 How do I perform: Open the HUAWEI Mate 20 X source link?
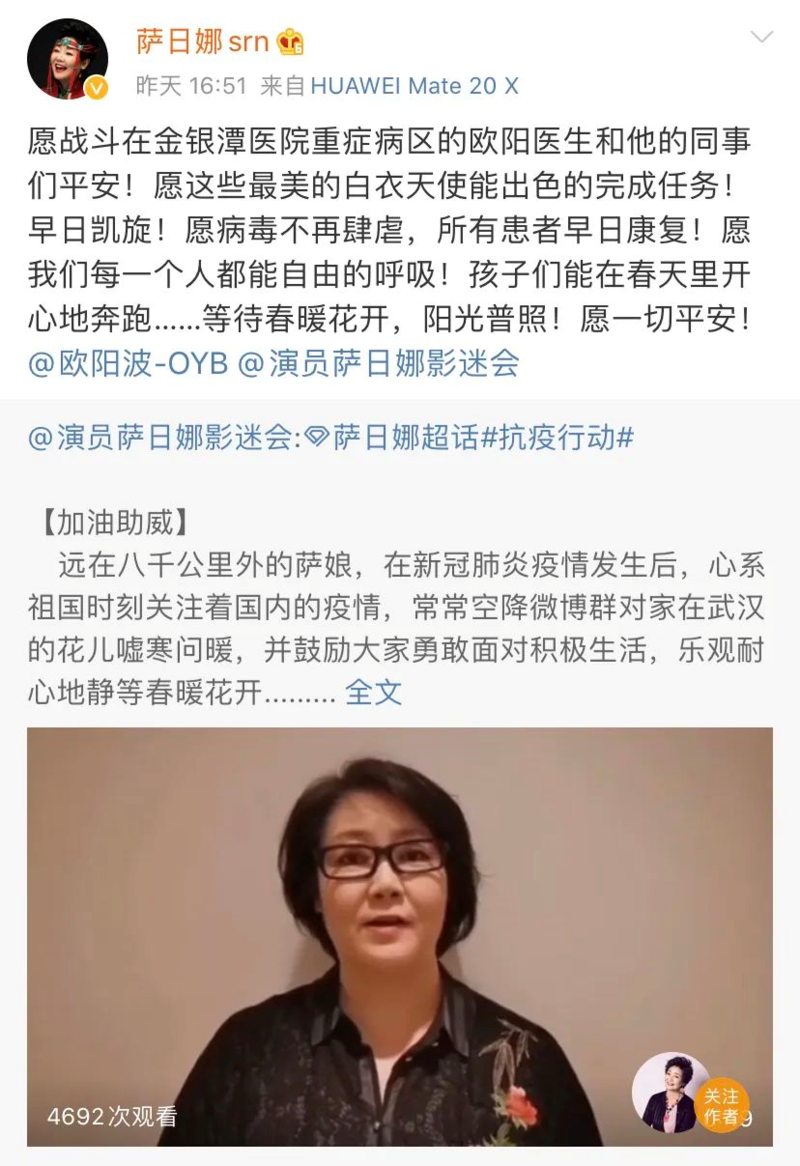(414, 86)
